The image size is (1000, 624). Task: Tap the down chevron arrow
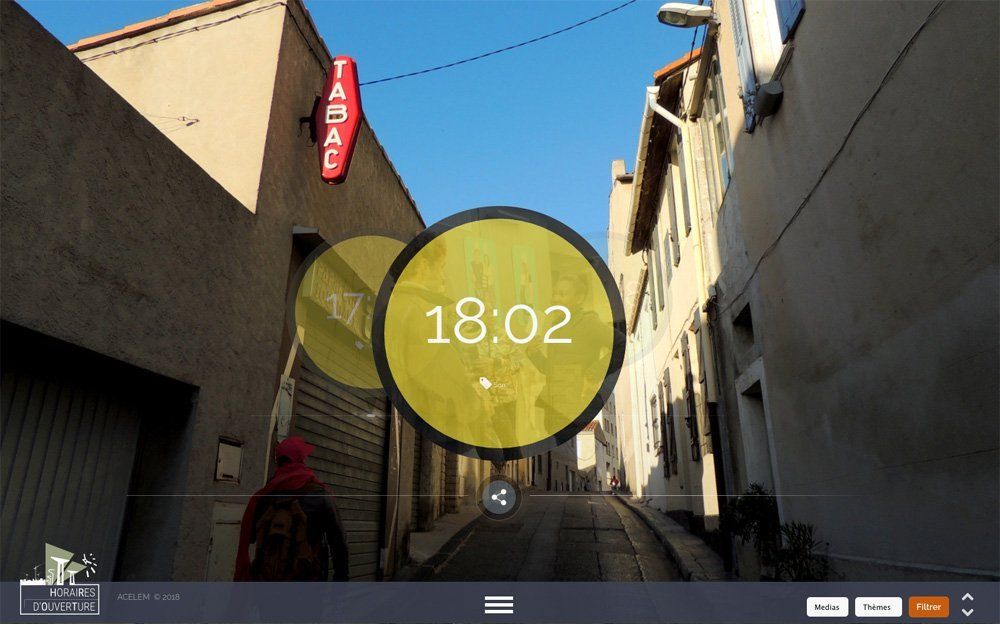pos(967,613)
